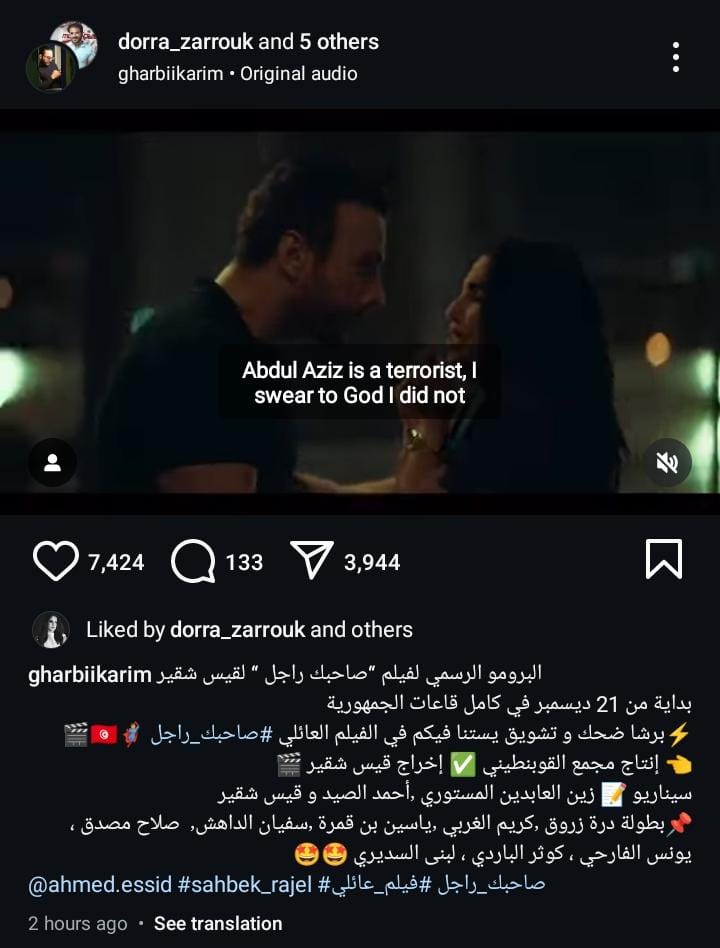
Task: Open dorra_zarrouk's profile from the header
Action: pos(184,42)
